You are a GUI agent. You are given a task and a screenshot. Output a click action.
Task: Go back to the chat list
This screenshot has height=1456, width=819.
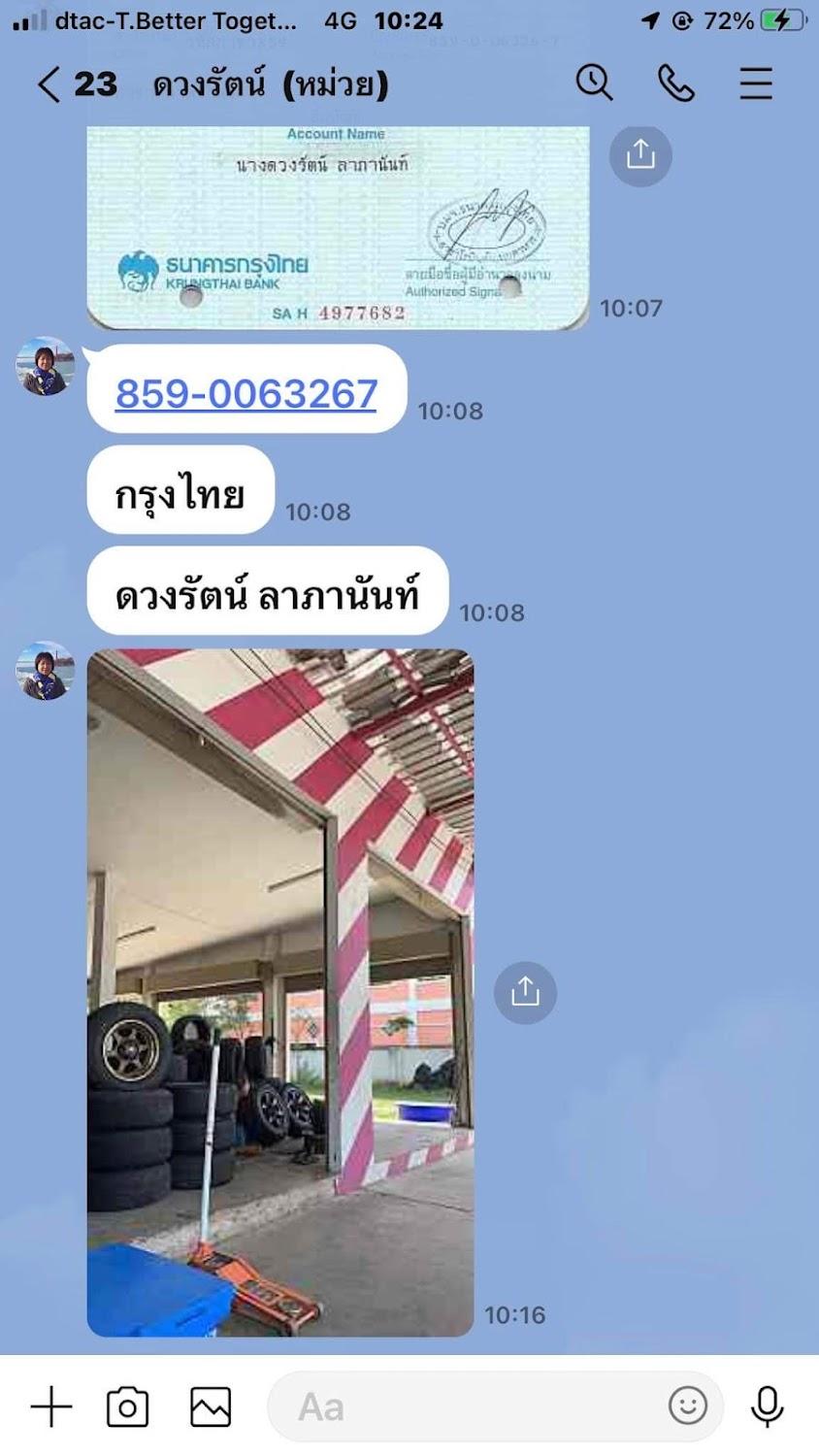point(50,84)
